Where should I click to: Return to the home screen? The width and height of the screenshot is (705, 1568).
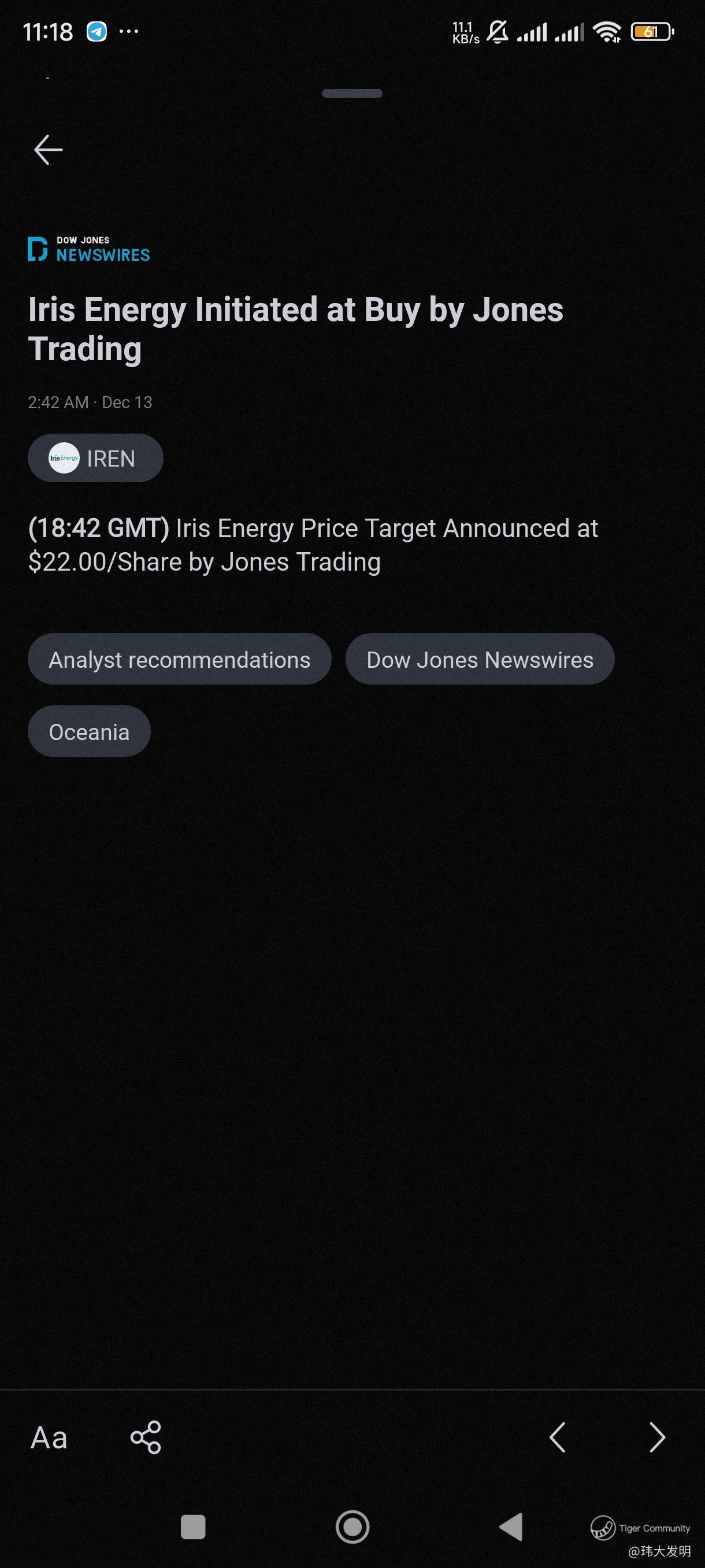(352, 1526)
